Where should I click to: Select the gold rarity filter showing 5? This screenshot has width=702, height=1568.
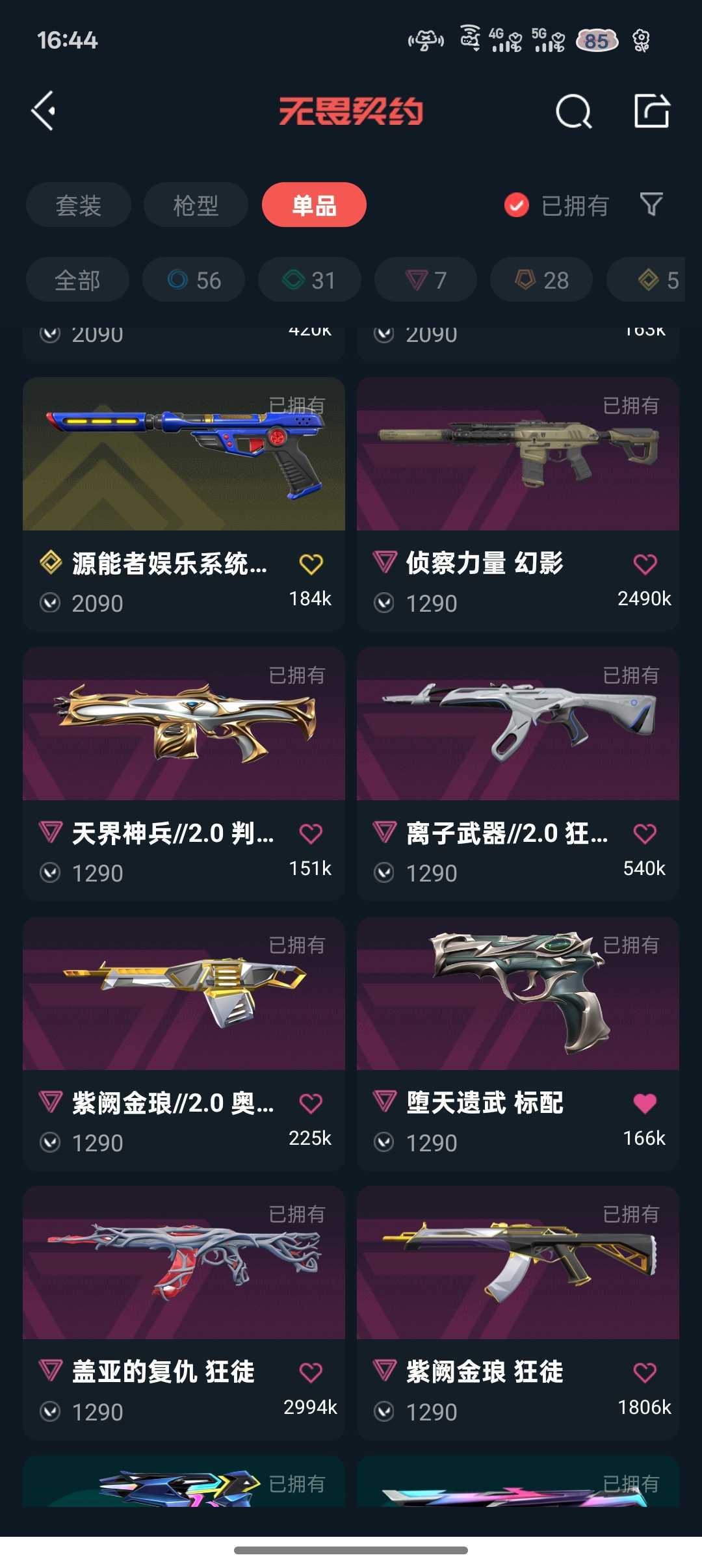pyautogui.click(x=653, y=280)
